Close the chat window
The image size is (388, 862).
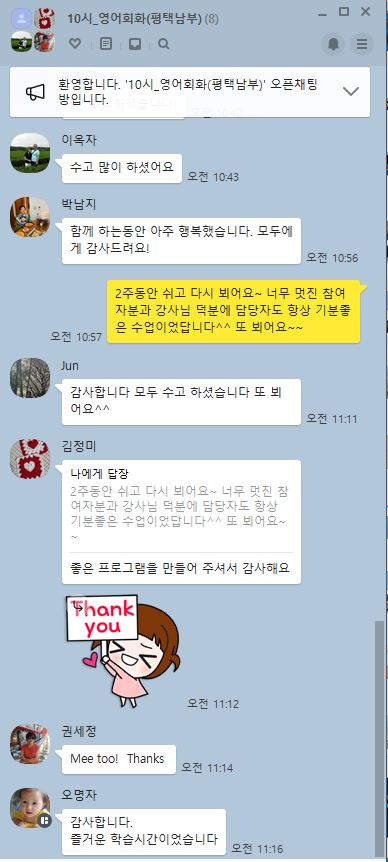pyautogui.click(x=365, y=11)
